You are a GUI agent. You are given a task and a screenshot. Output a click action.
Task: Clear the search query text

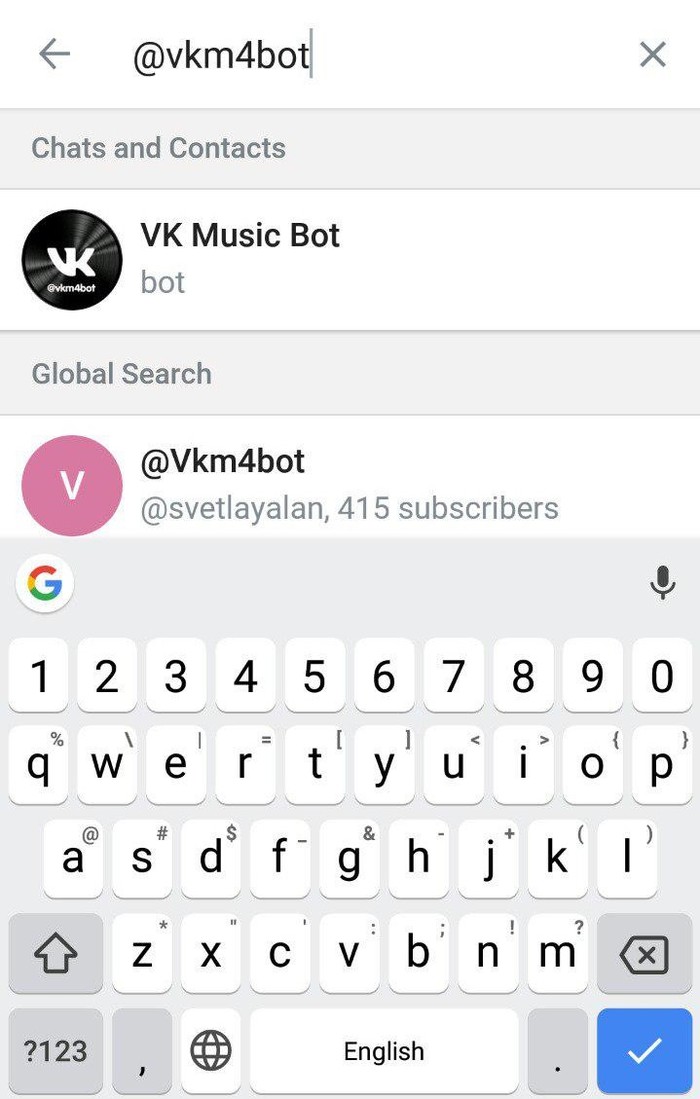click(652, 54)
